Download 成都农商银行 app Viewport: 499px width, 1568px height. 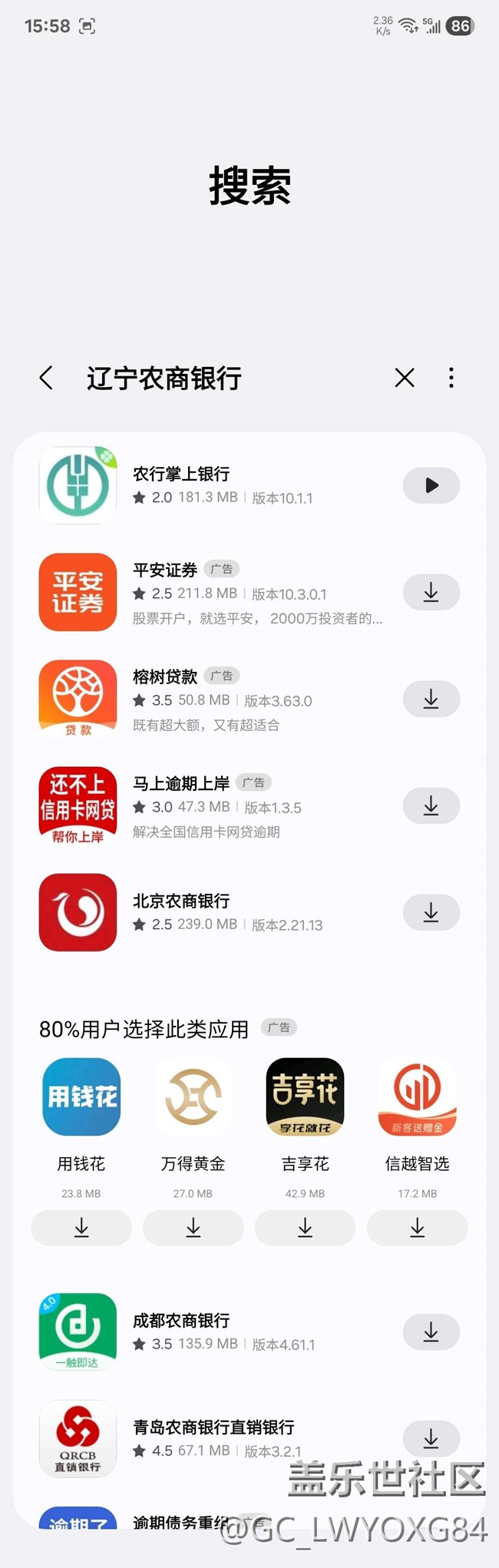click(x=431, y=1332)
